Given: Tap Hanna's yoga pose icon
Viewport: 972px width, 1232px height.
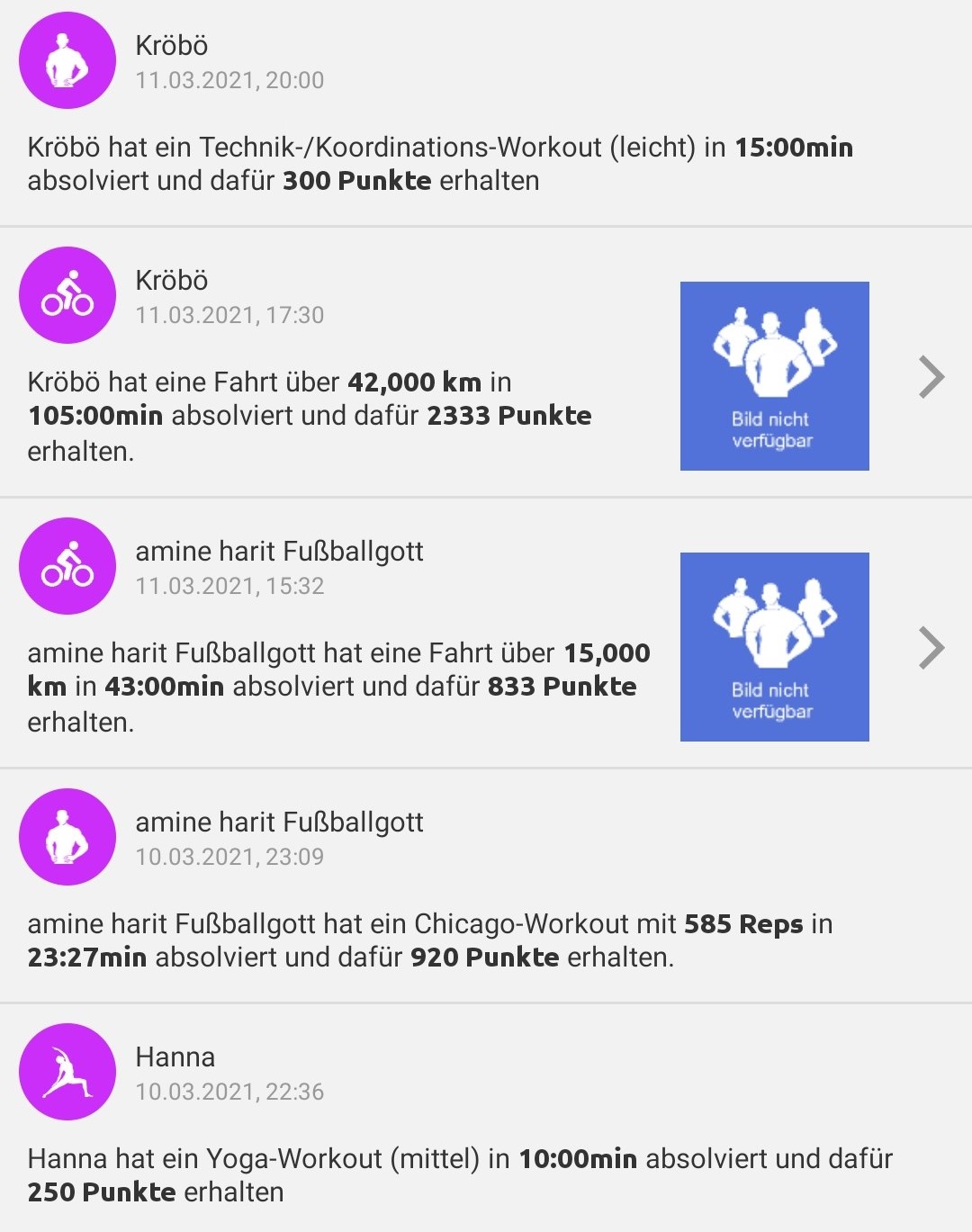Looking at the screenshot, I should (67, 1073).
